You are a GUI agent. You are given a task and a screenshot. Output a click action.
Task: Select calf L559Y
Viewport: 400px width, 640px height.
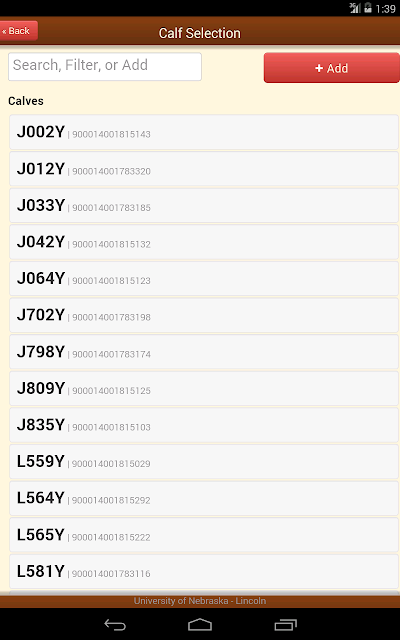[x=204, y=462]
